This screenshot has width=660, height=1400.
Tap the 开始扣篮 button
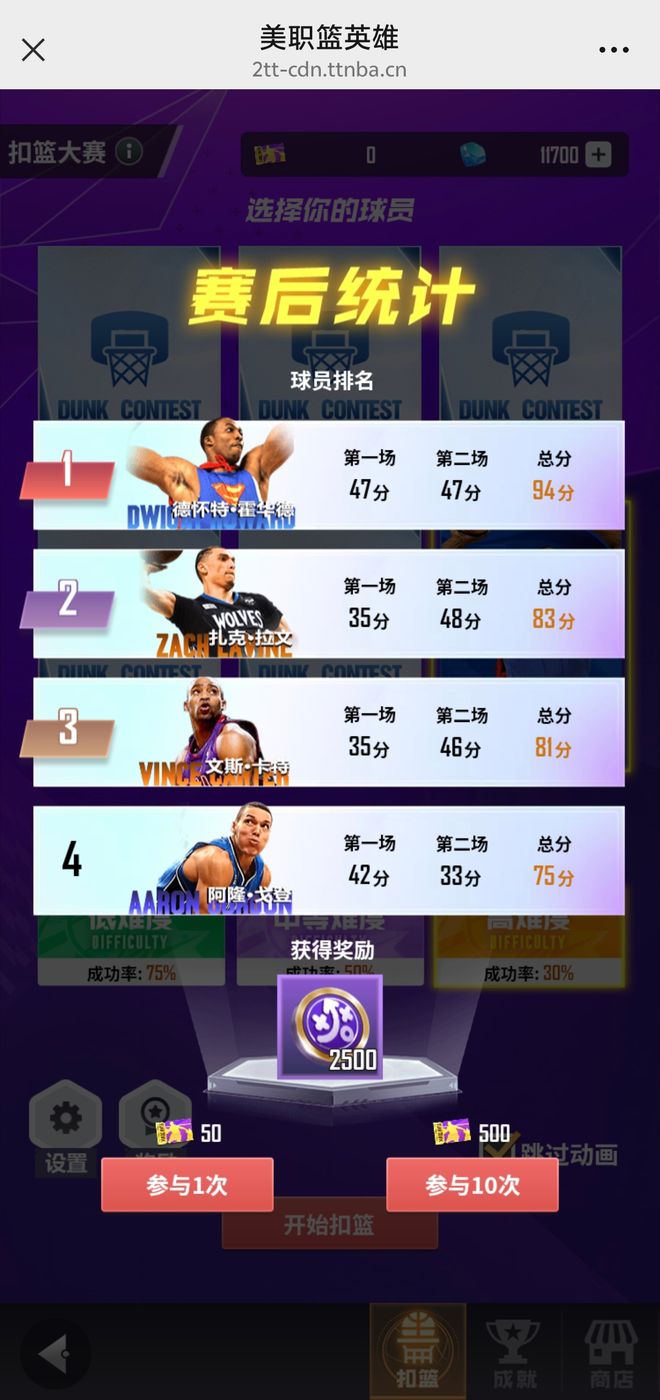[x=329, y=1226]
